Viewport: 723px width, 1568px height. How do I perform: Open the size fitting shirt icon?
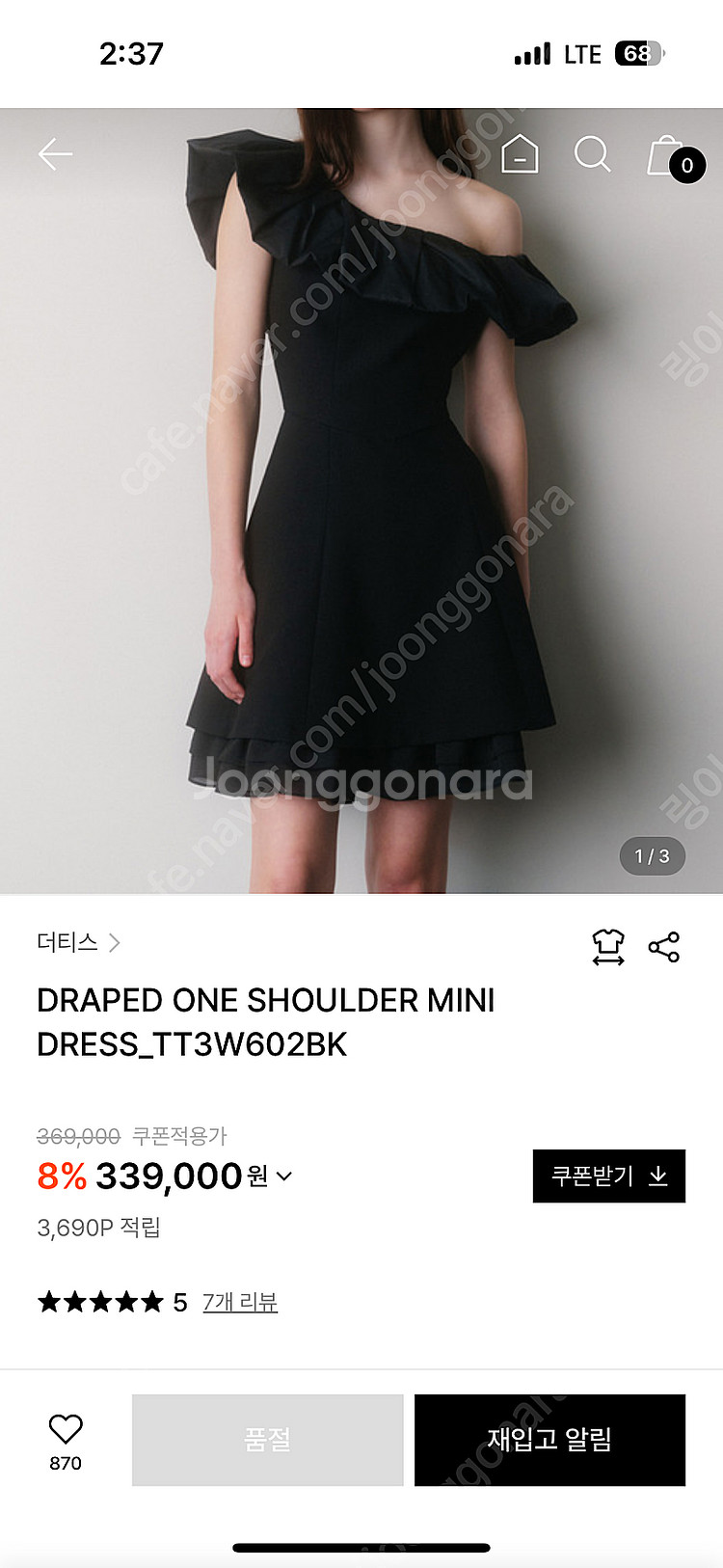click(x=607, y=947)
